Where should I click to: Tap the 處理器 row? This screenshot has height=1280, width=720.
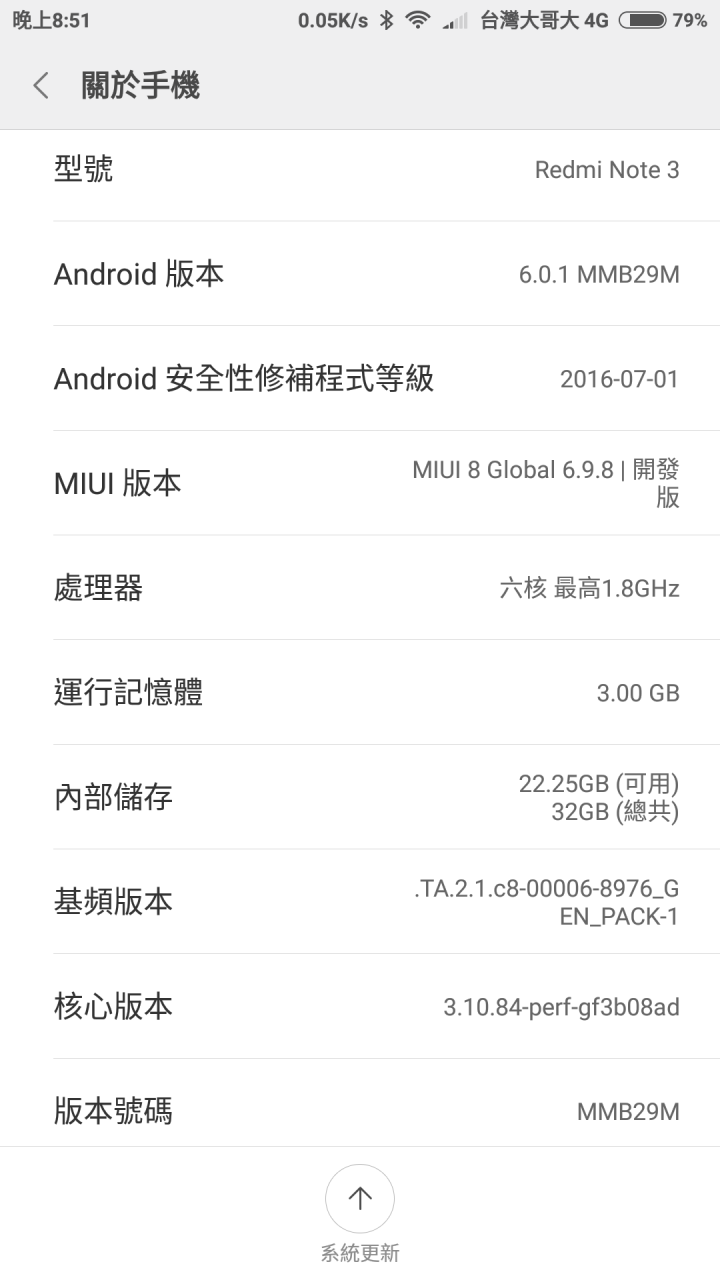pyautogui.click(x=360, y=588)
